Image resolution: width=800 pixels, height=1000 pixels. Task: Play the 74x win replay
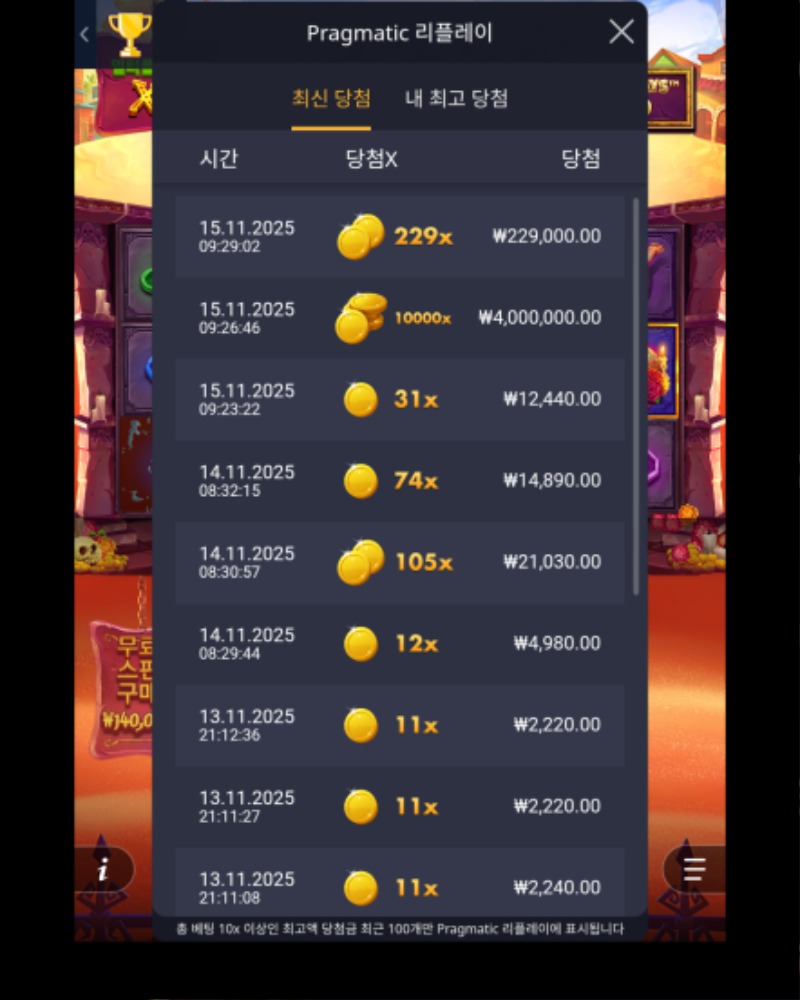400,481
